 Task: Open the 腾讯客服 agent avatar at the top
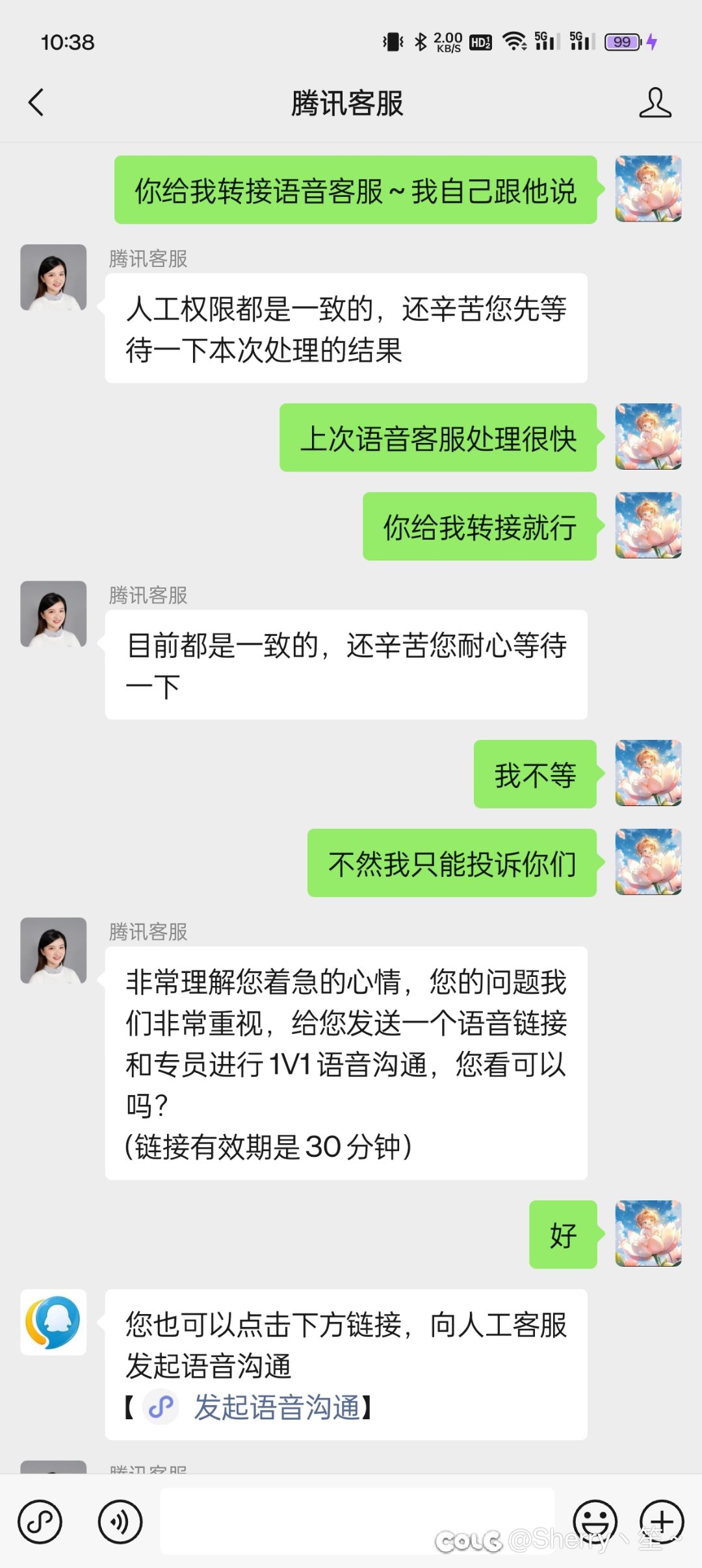pos(53,277)
